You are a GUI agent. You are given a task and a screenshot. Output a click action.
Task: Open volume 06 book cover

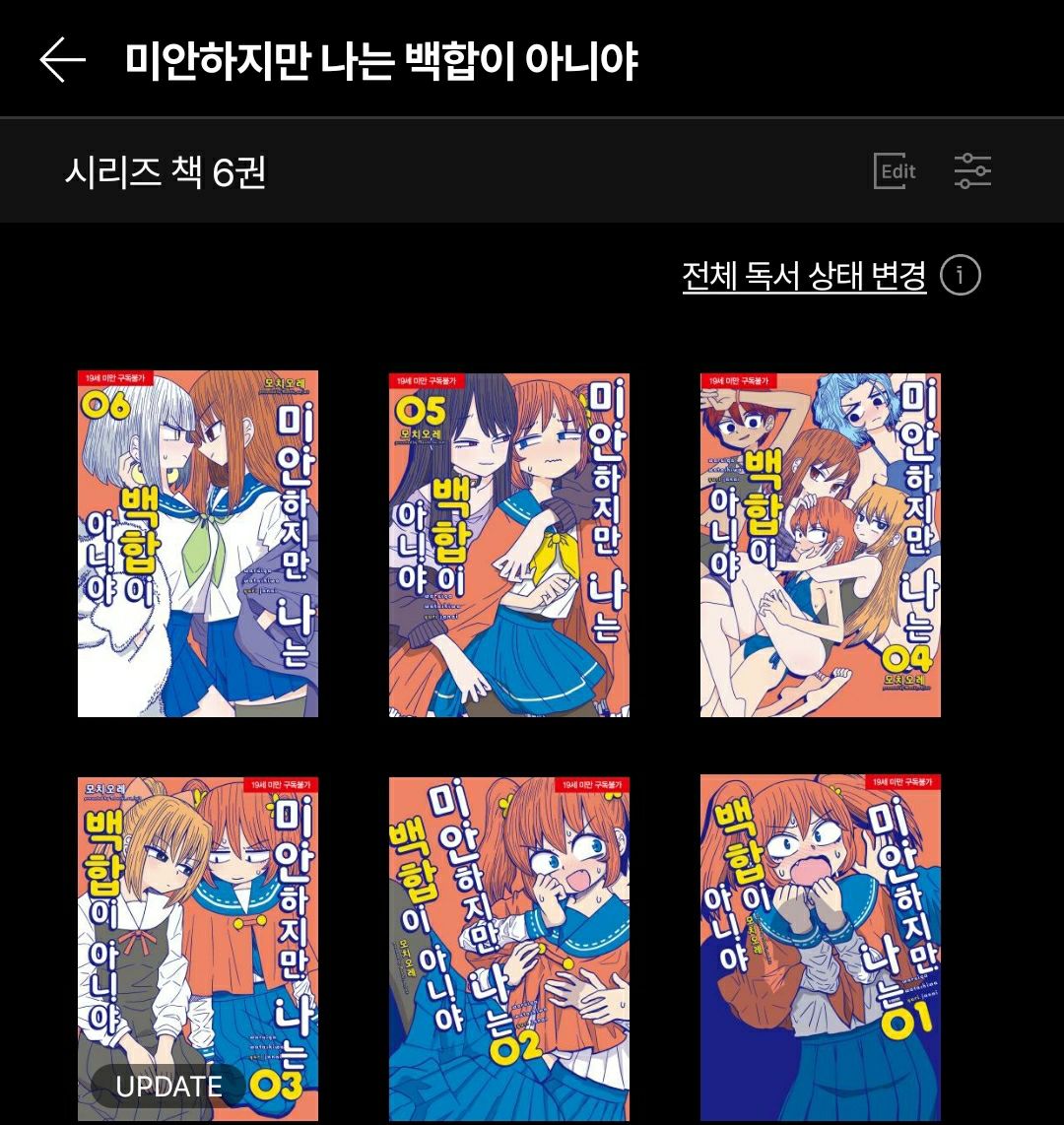[x=198, y=544]
